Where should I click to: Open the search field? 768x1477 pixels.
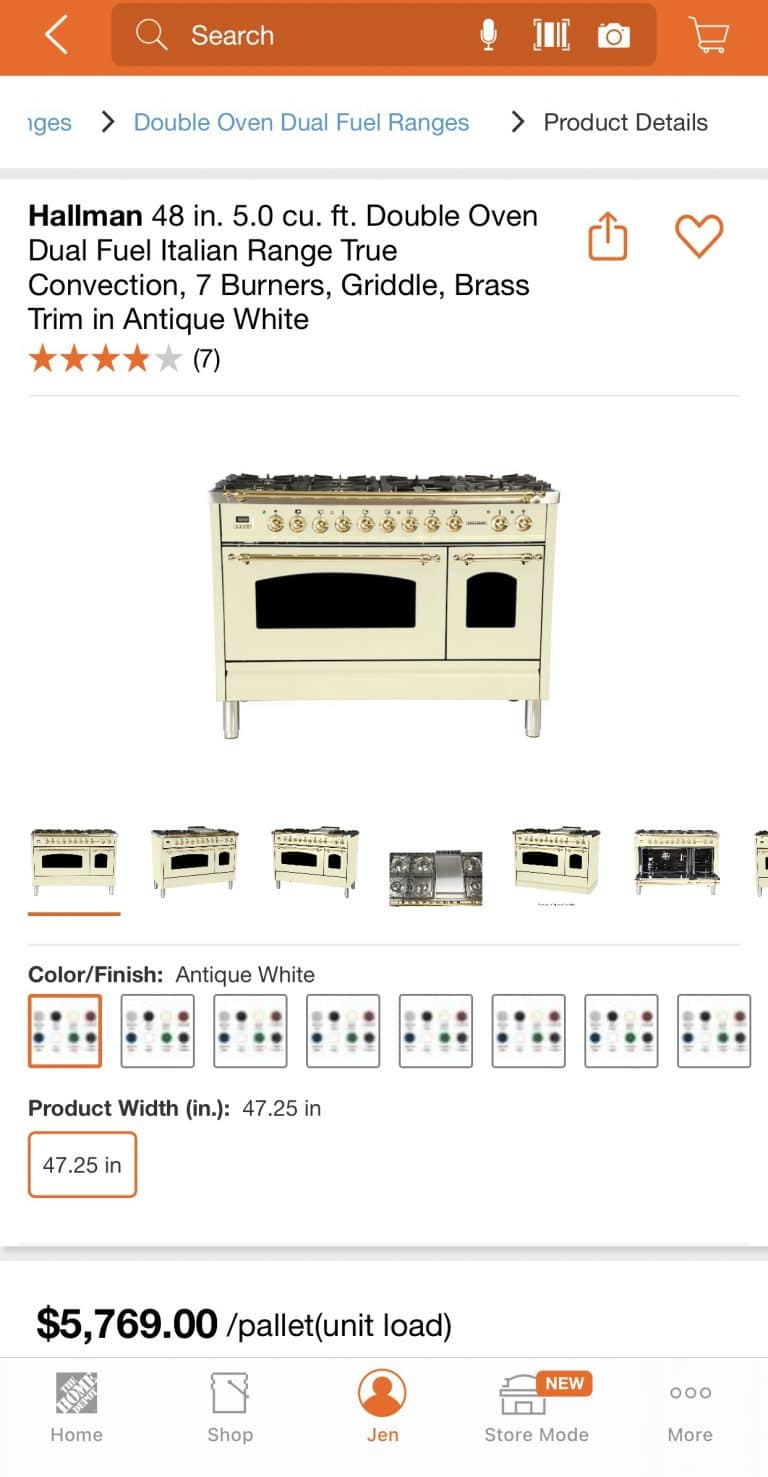[300, 36]
